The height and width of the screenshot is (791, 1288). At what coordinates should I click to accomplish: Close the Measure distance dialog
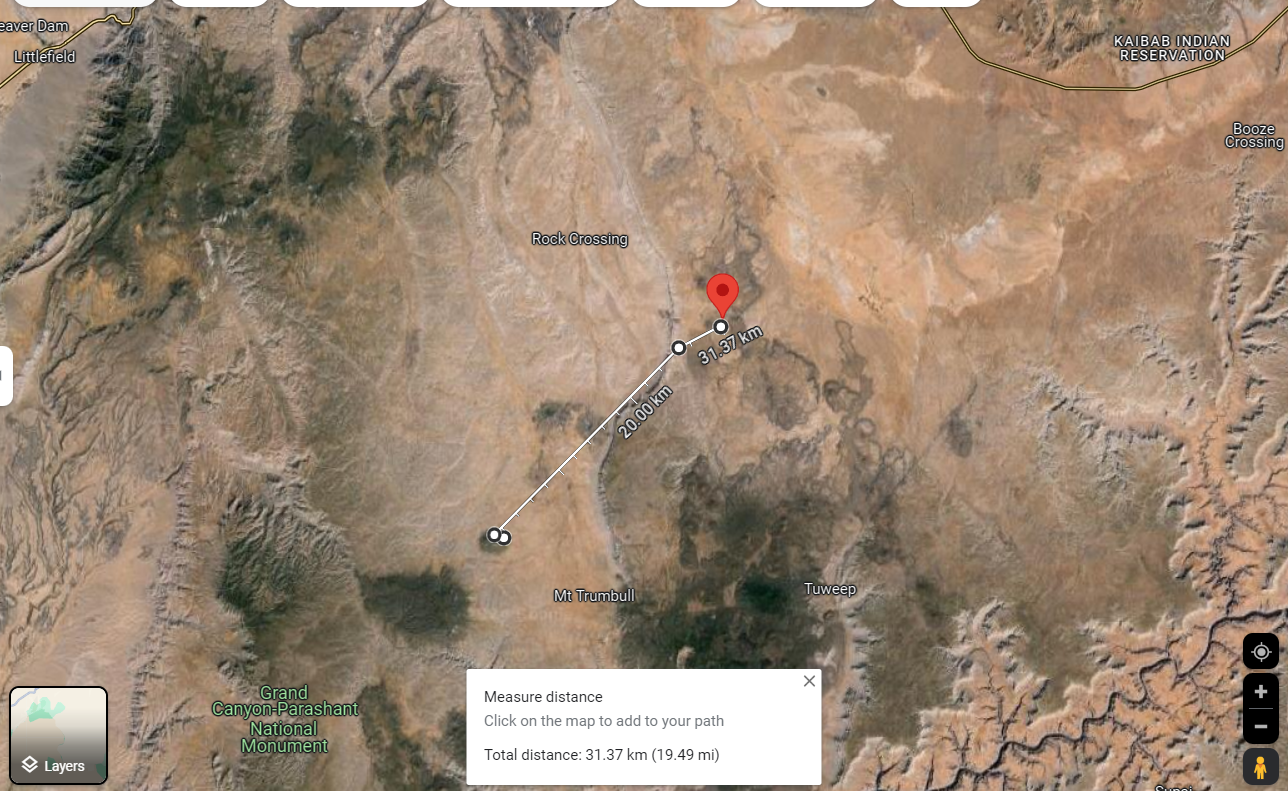809,681
